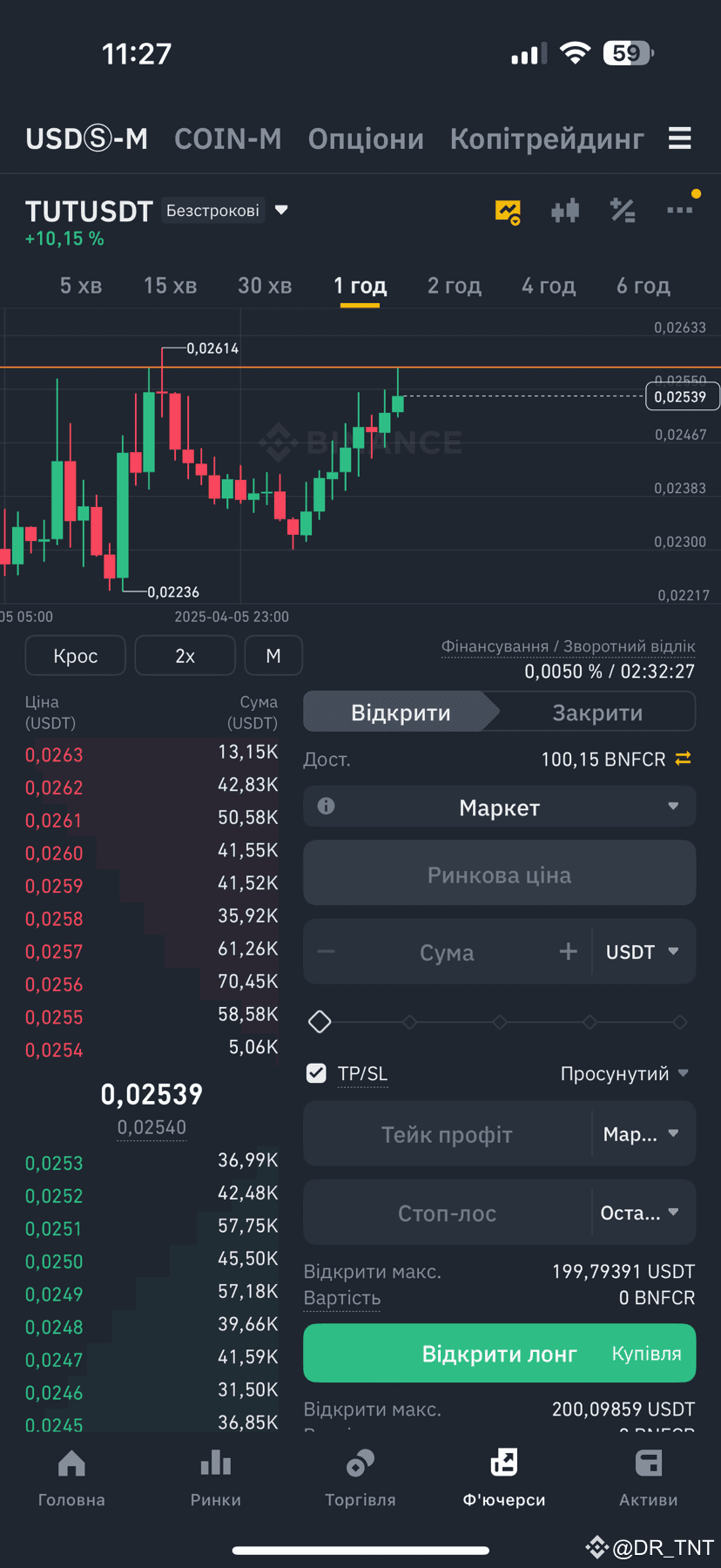Select the 4 год timeframe
The height and width of the screenshot is (1568, 721).
tap(549, 285)
